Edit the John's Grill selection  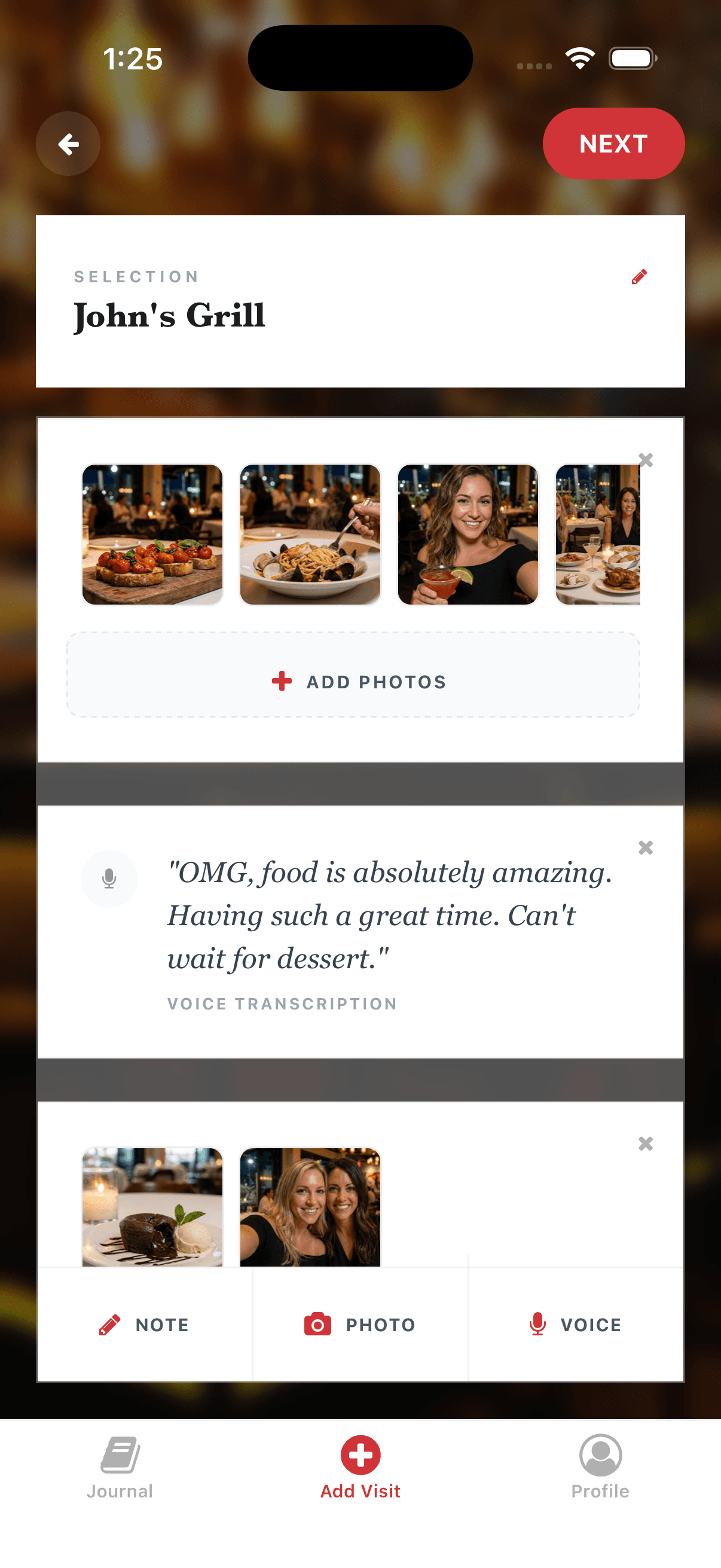tap(639, 277)
